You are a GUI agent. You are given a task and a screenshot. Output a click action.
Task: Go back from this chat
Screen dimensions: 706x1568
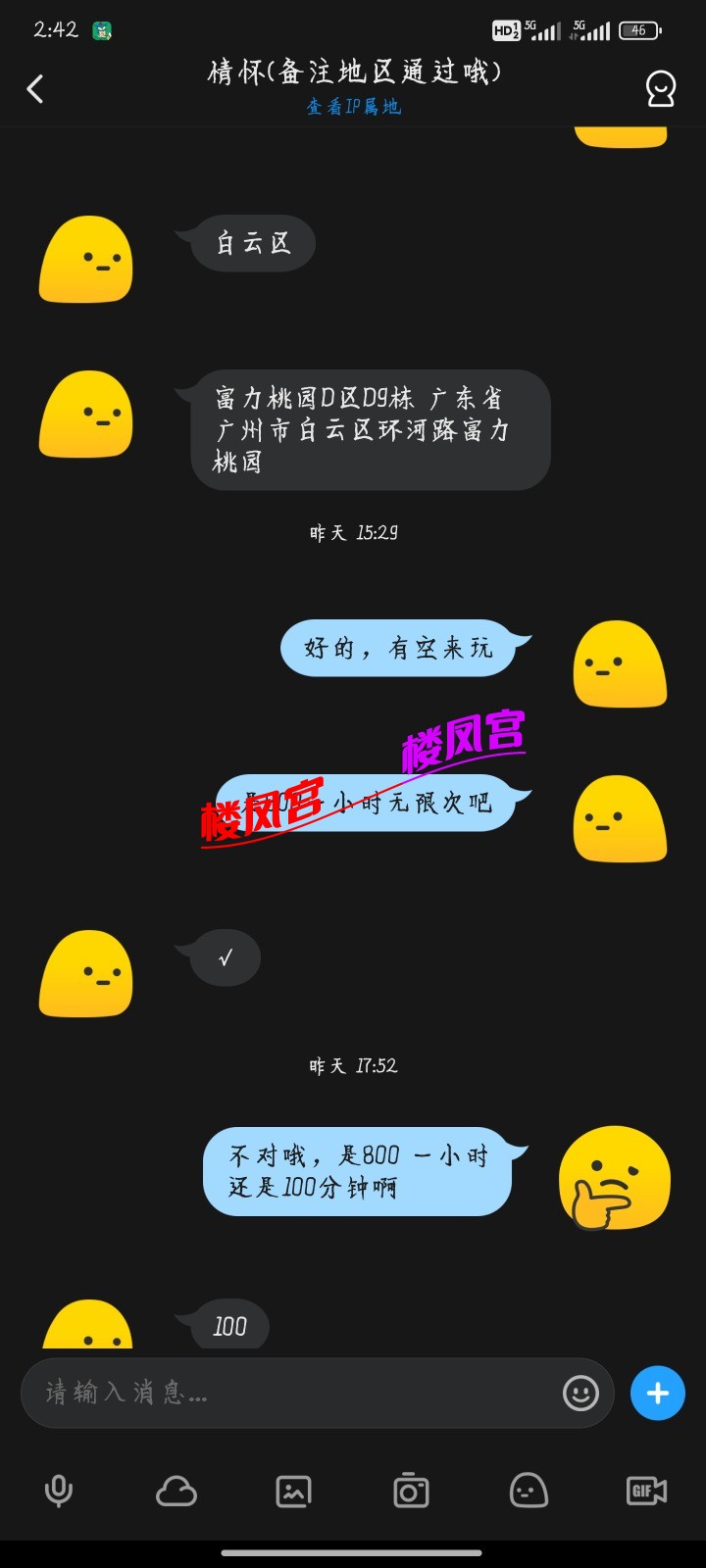(35, 89)
